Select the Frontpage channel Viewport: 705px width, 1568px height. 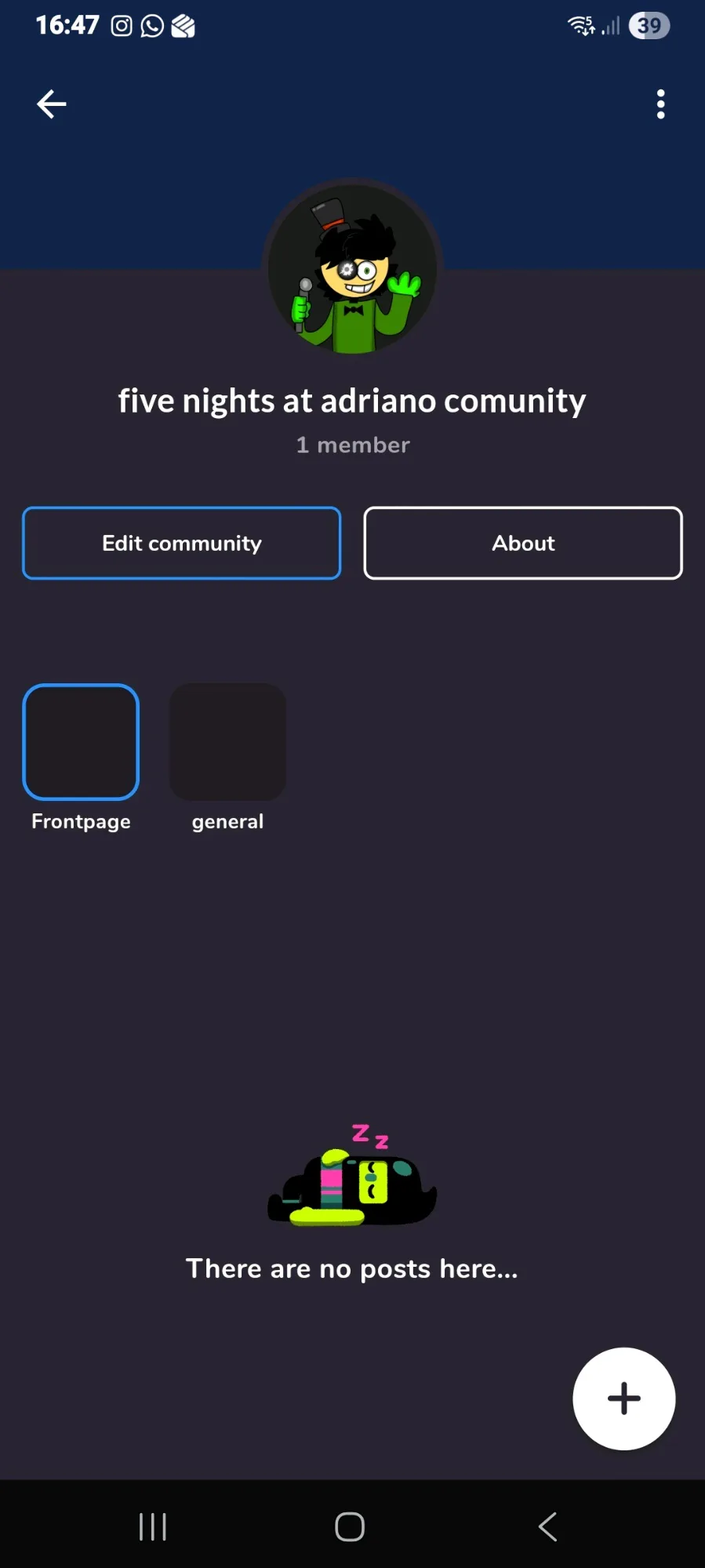[81, 742]
